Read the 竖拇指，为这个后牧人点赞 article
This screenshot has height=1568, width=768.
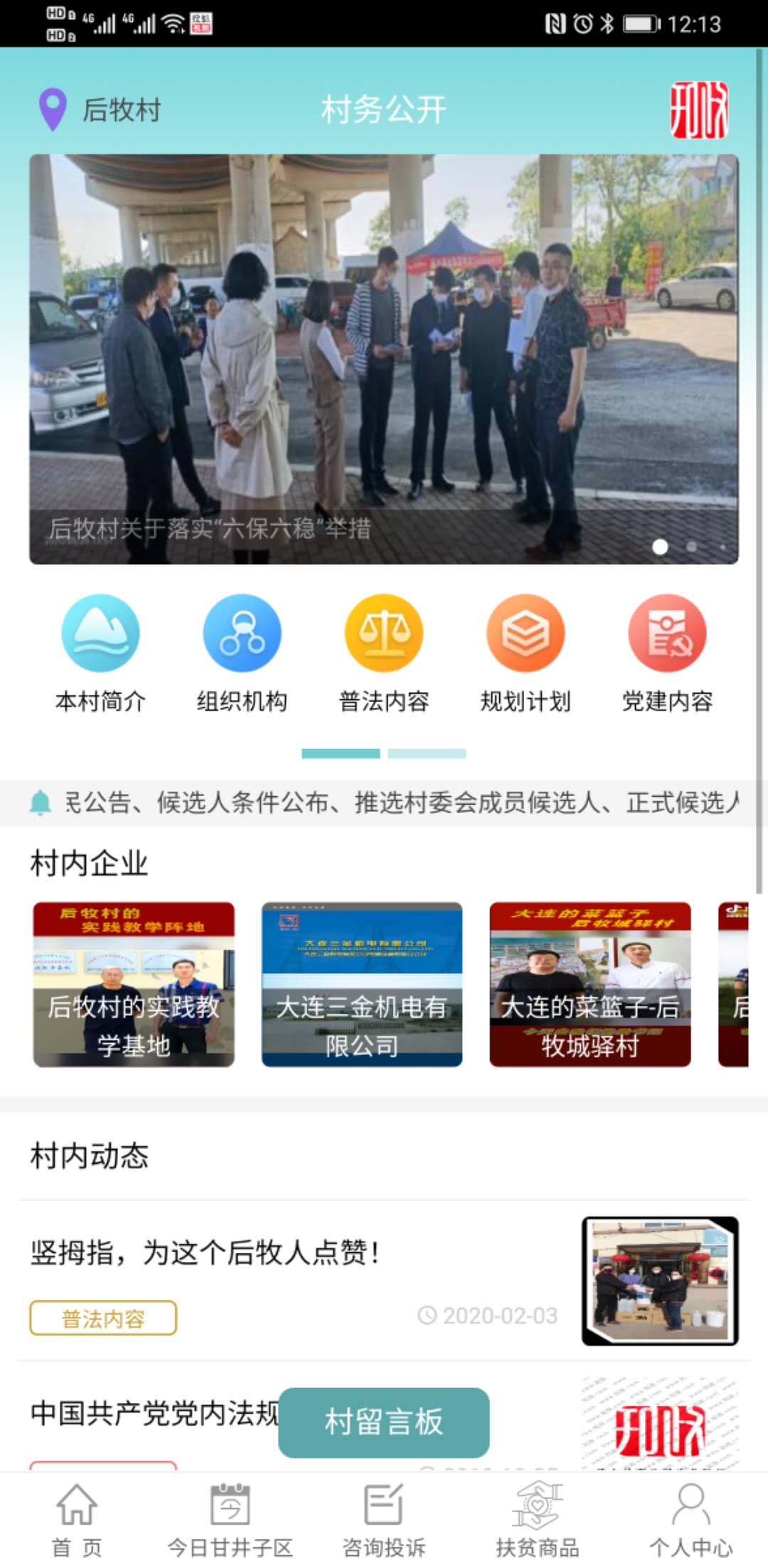click(205, 1254)
